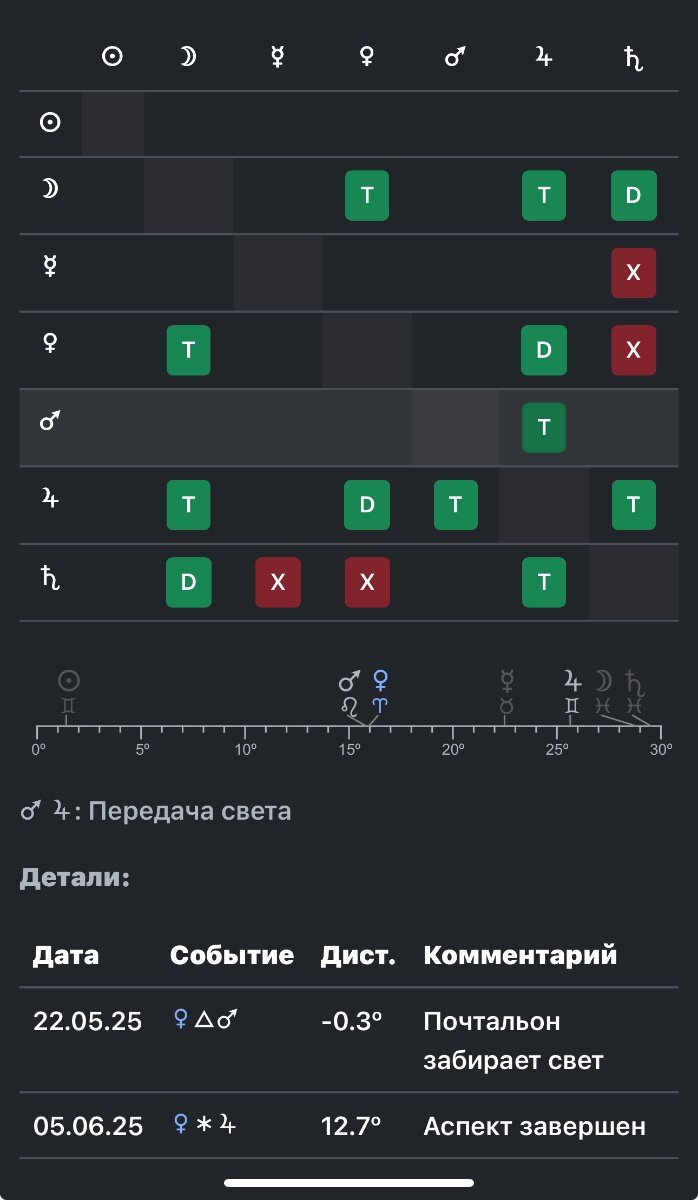This screenshot has height=1200, width=698.
Task: Open the X badge in Venus row, Saturn column
Action: click(x=633, y=350)
